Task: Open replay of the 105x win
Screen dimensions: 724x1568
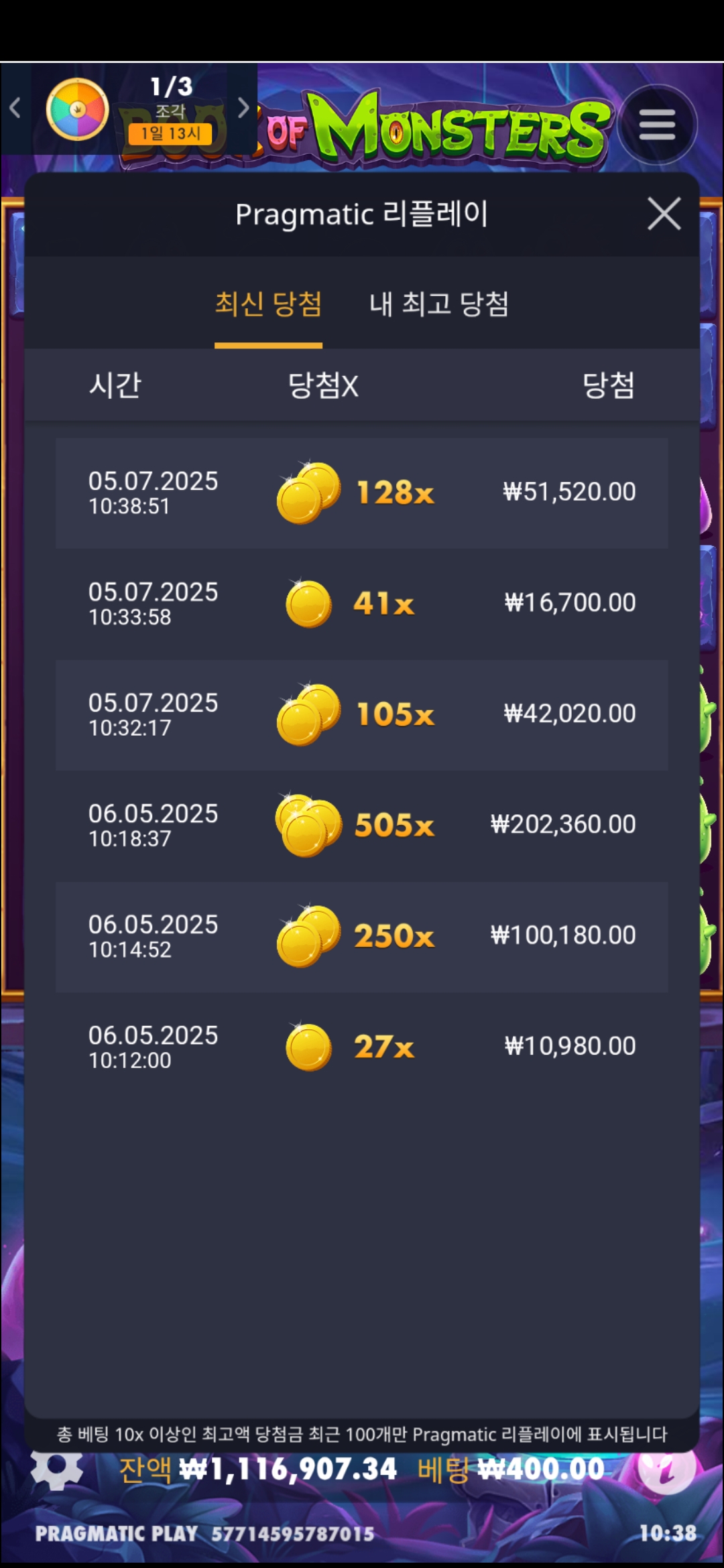Action: tap(362, 714)
